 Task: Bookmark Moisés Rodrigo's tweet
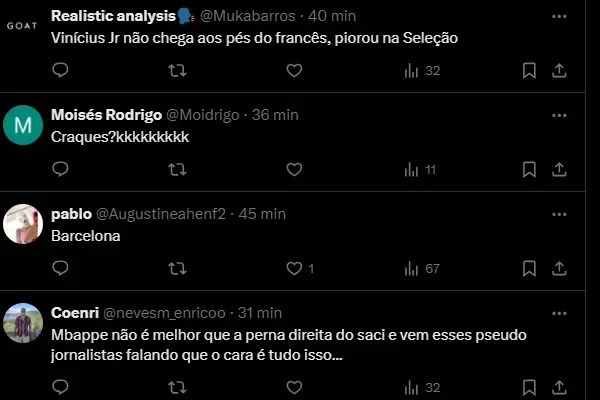coord(529,170)
